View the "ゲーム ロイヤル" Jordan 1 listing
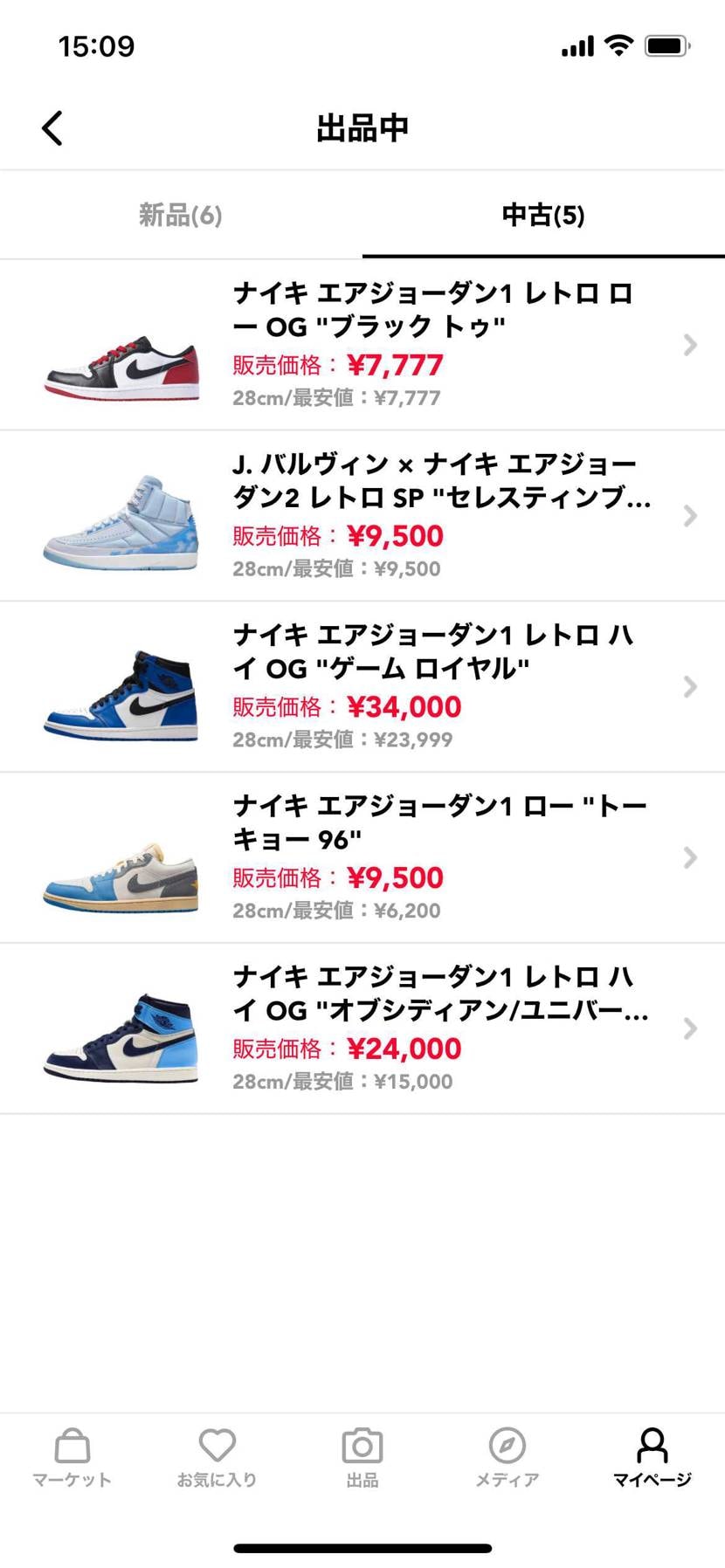725x1568 pixels. click(x=362, y=687)
